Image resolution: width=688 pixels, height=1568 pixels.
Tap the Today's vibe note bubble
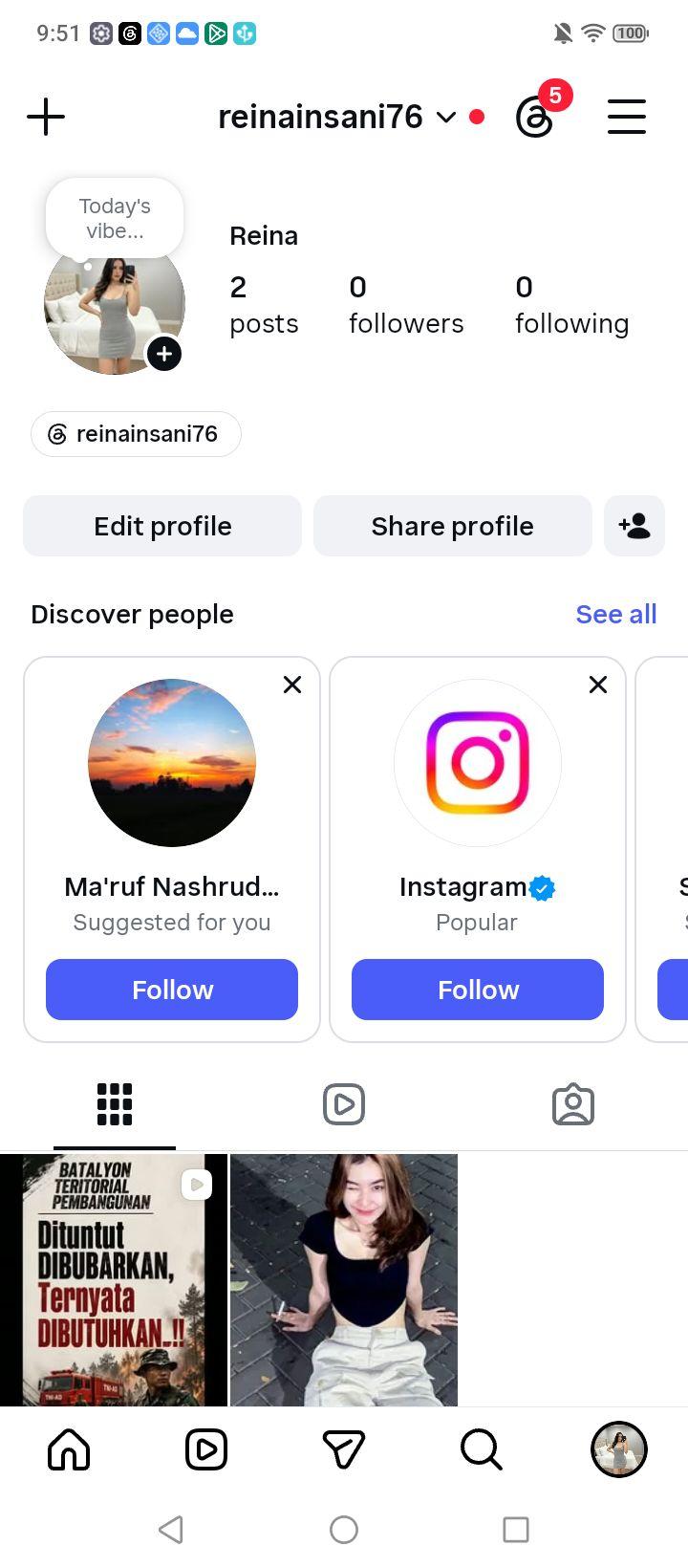coord(115,218)
